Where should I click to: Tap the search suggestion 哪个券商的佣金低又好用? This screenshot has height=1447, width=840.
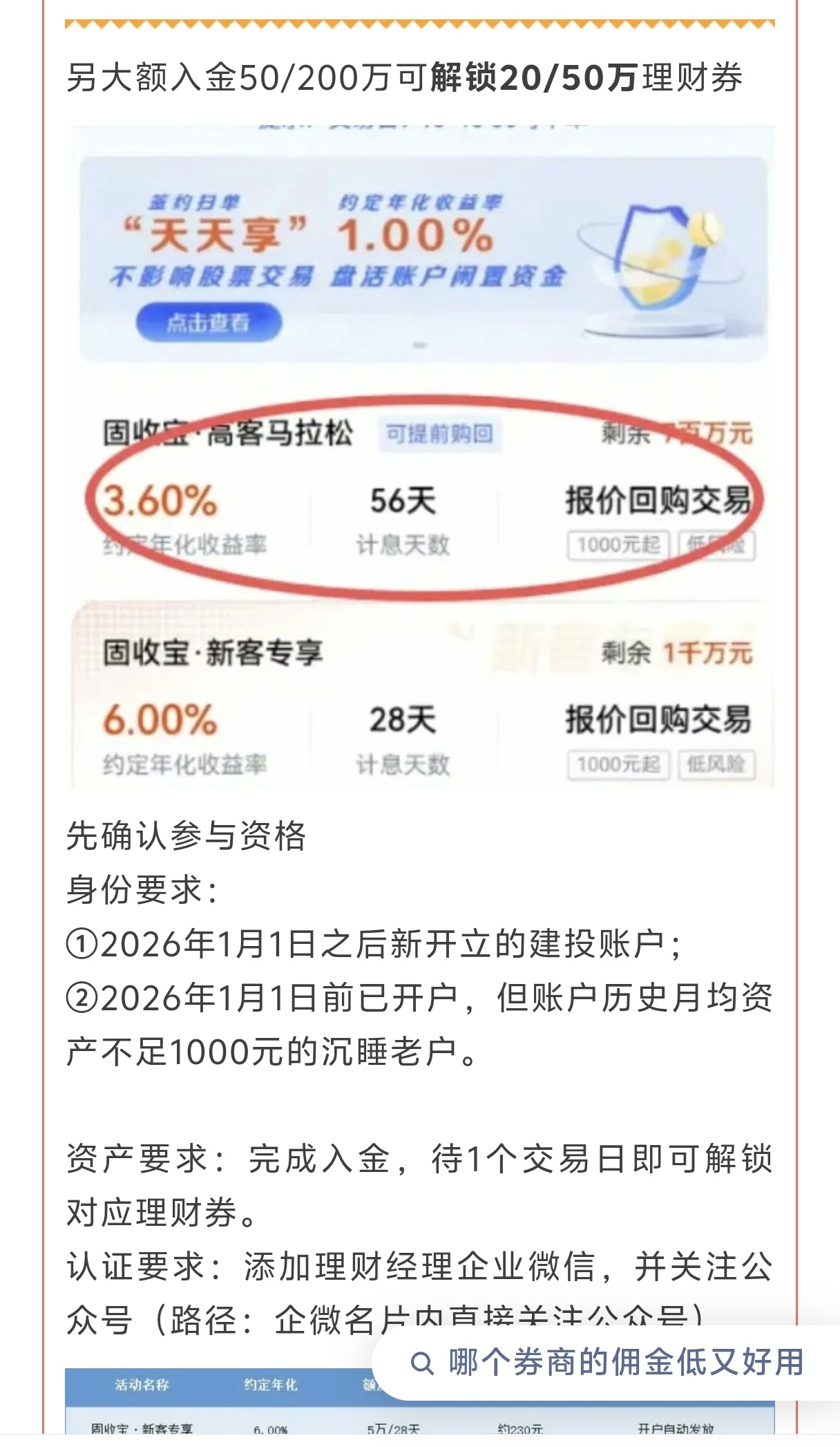pos(608,1363)
